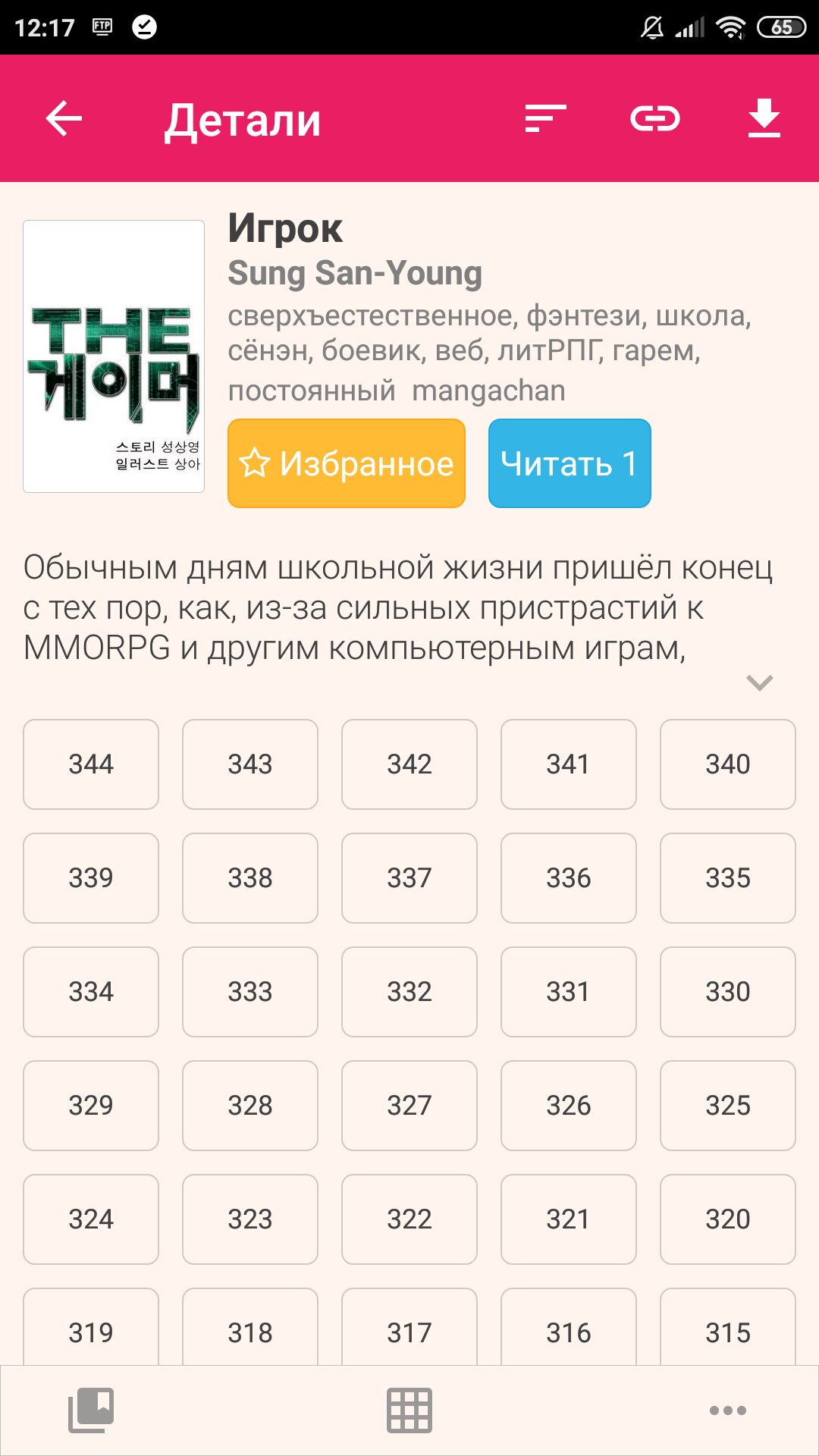Select chapter 336
819x1456 pixels.
click(x=569, y=878)
